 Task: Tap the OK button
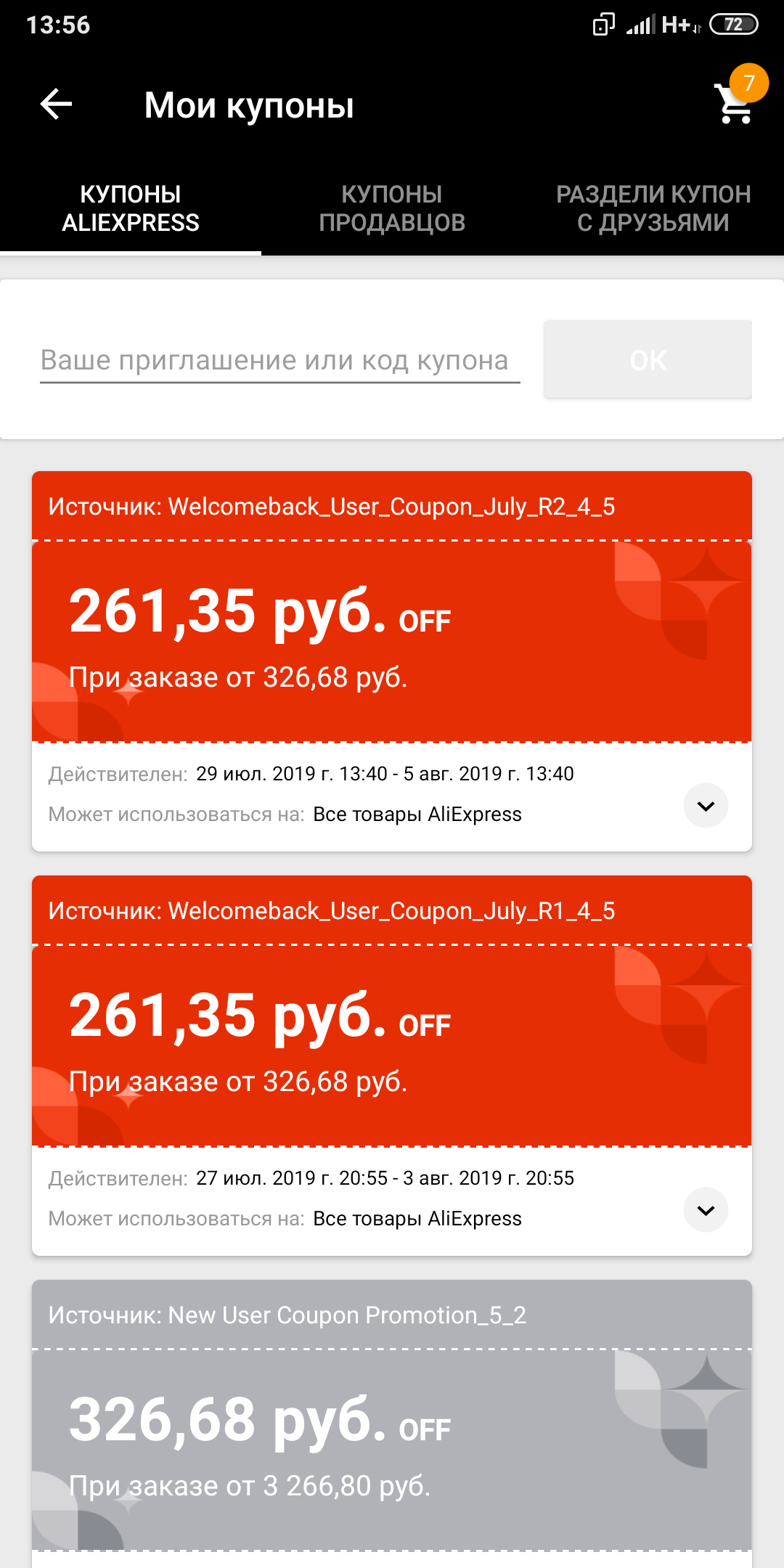648,359
